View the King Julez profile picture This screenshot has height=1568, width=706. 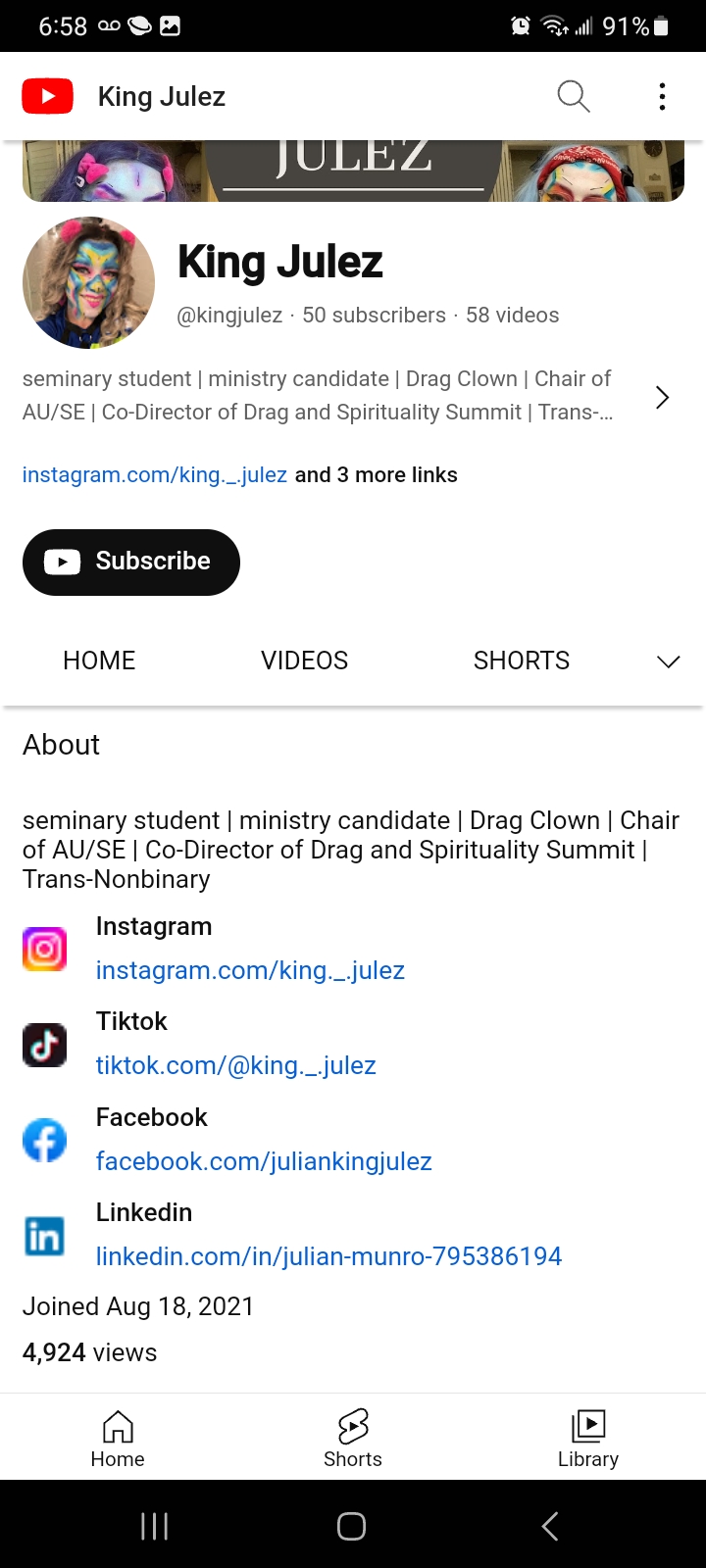click(x=88, y=282)
